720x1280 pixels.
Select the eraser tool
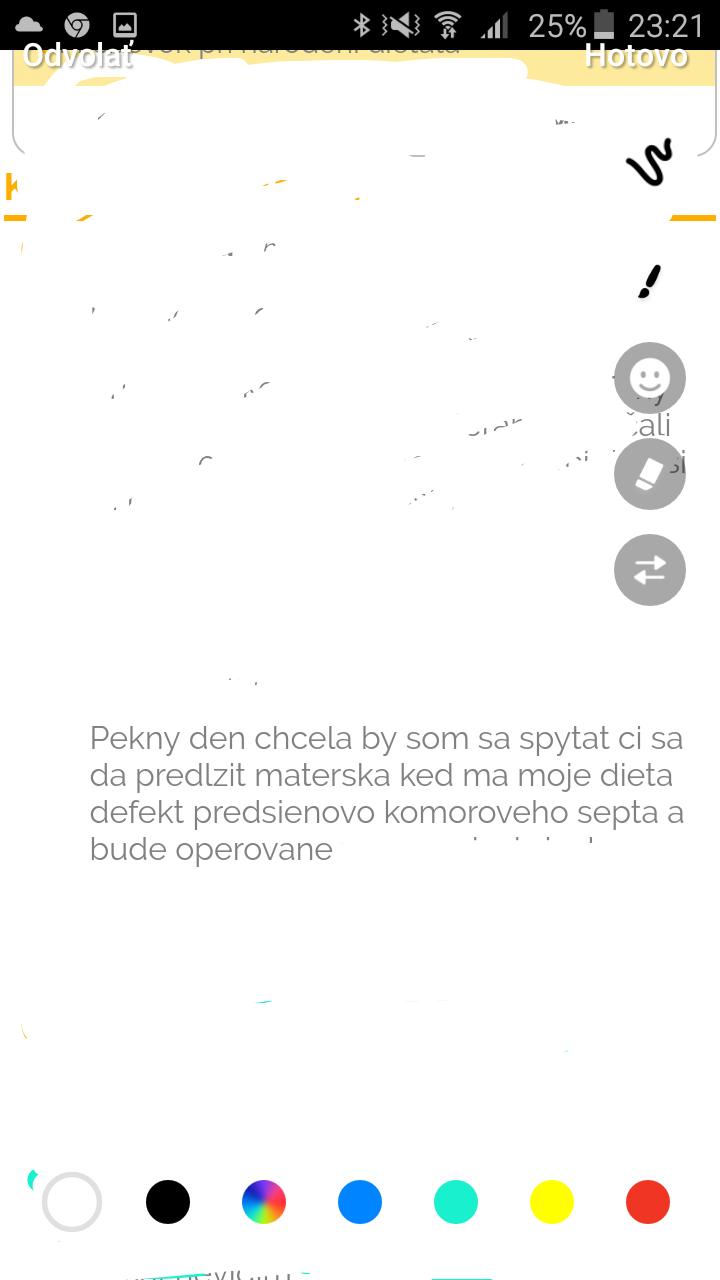(x=649, y=474)
